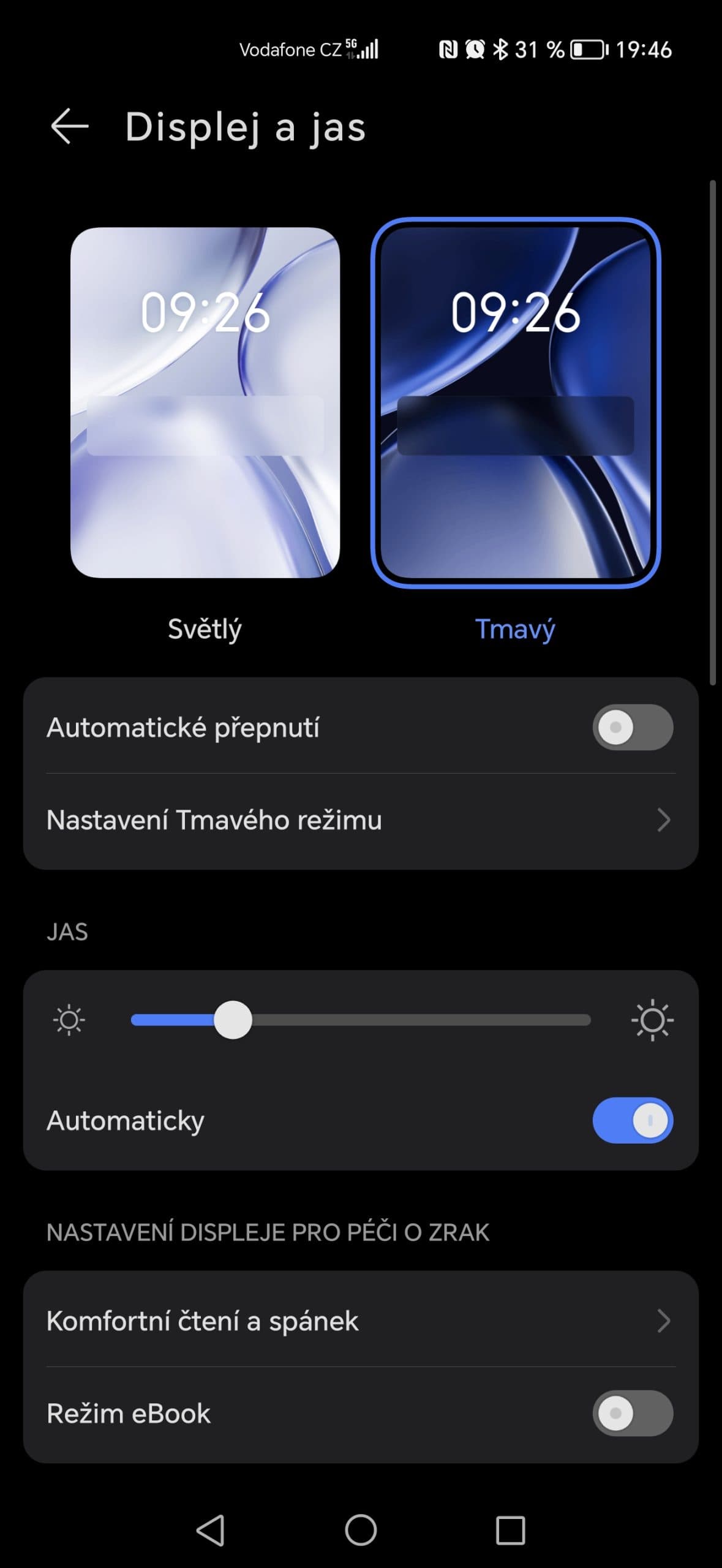Turn off Automaticky brightness
The width and height of the screenshot is (722, 1568).
pyautogui.click(x=632, y=1120)
